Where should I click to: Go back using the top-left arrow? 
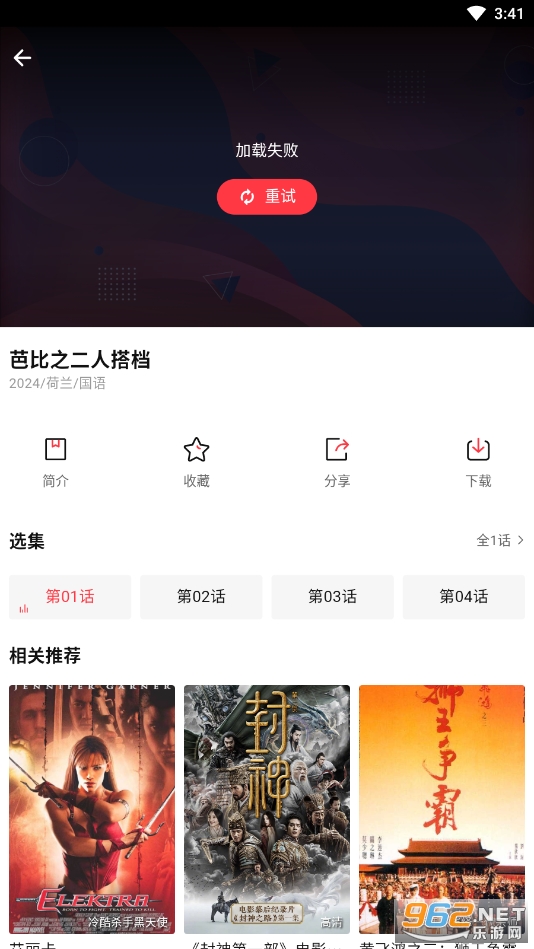[22, 57]
